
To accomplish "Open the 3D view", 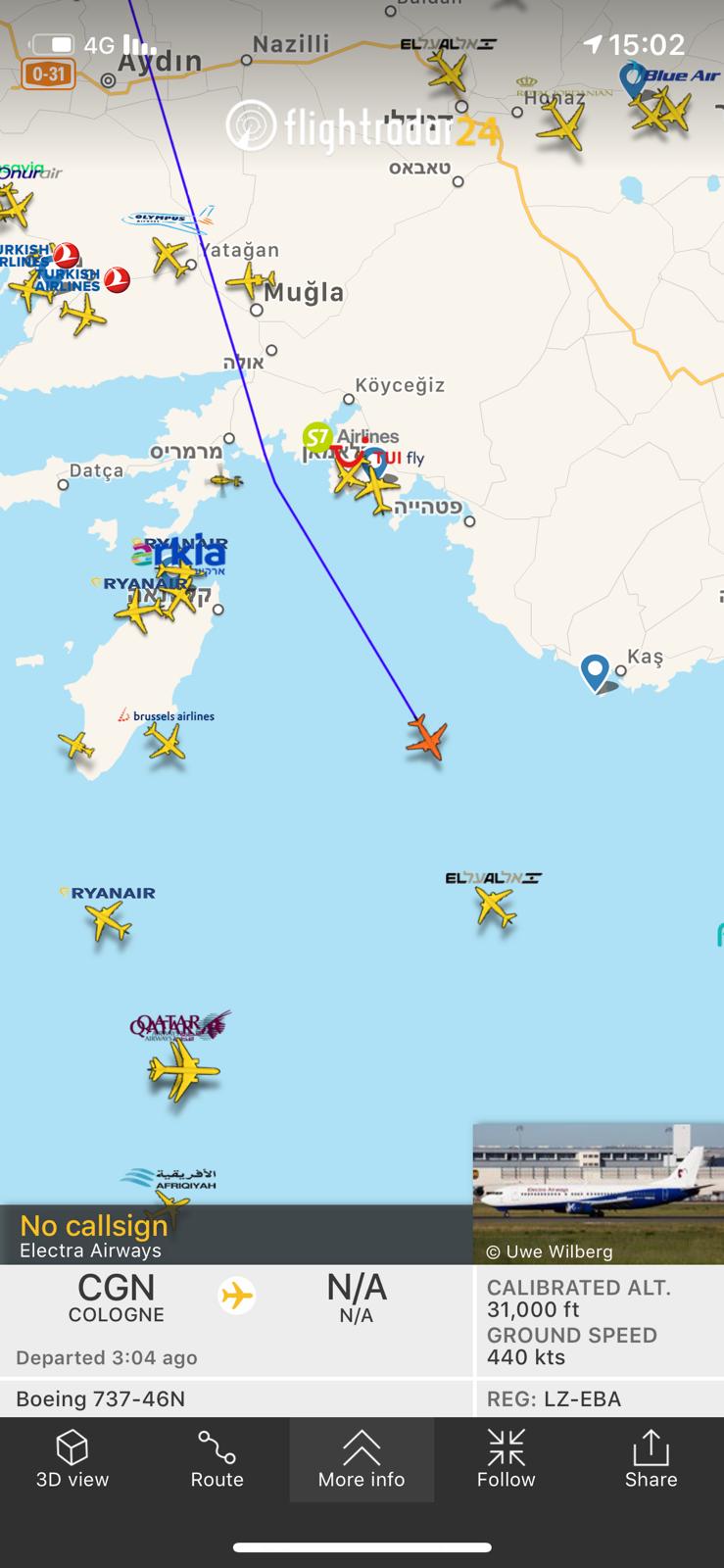I will (72, 1459).
